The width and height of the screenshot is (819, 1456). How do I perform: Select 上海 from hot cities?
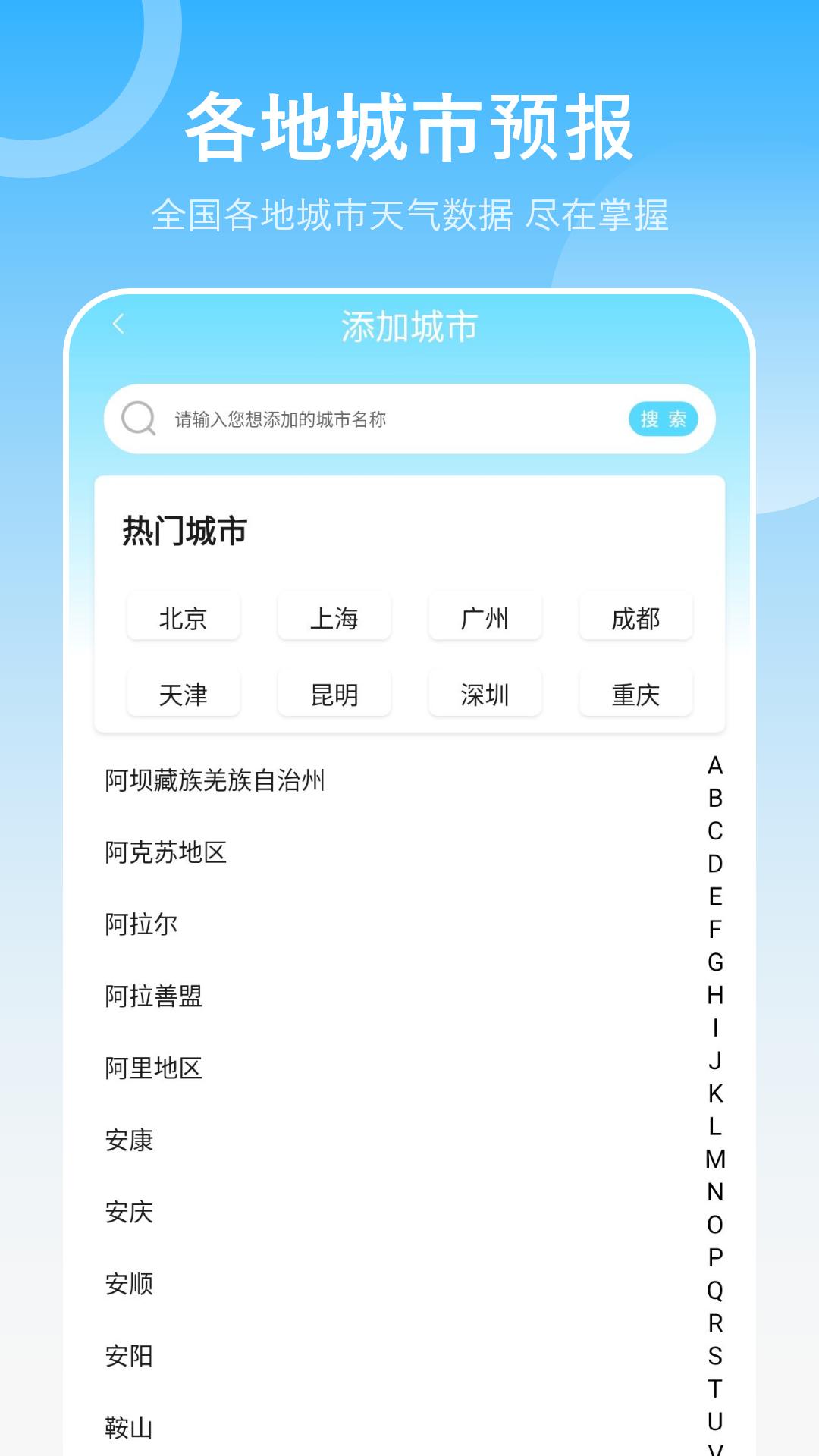(x=334, y=618)
